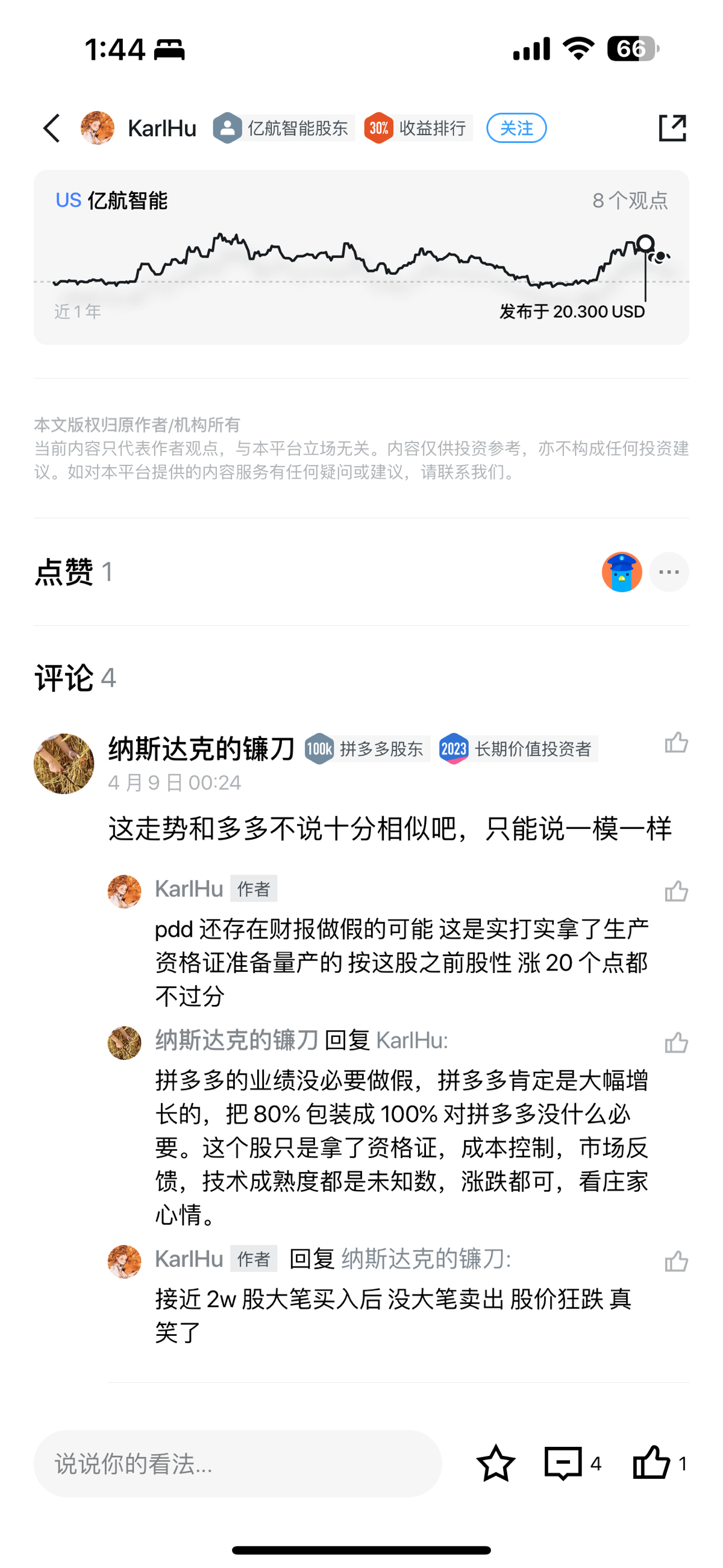Image resolution: width=723 pixels, height=1568 pixels.
Task: Tap the 说说你的看法 comment field
Action: point(237,1464)
